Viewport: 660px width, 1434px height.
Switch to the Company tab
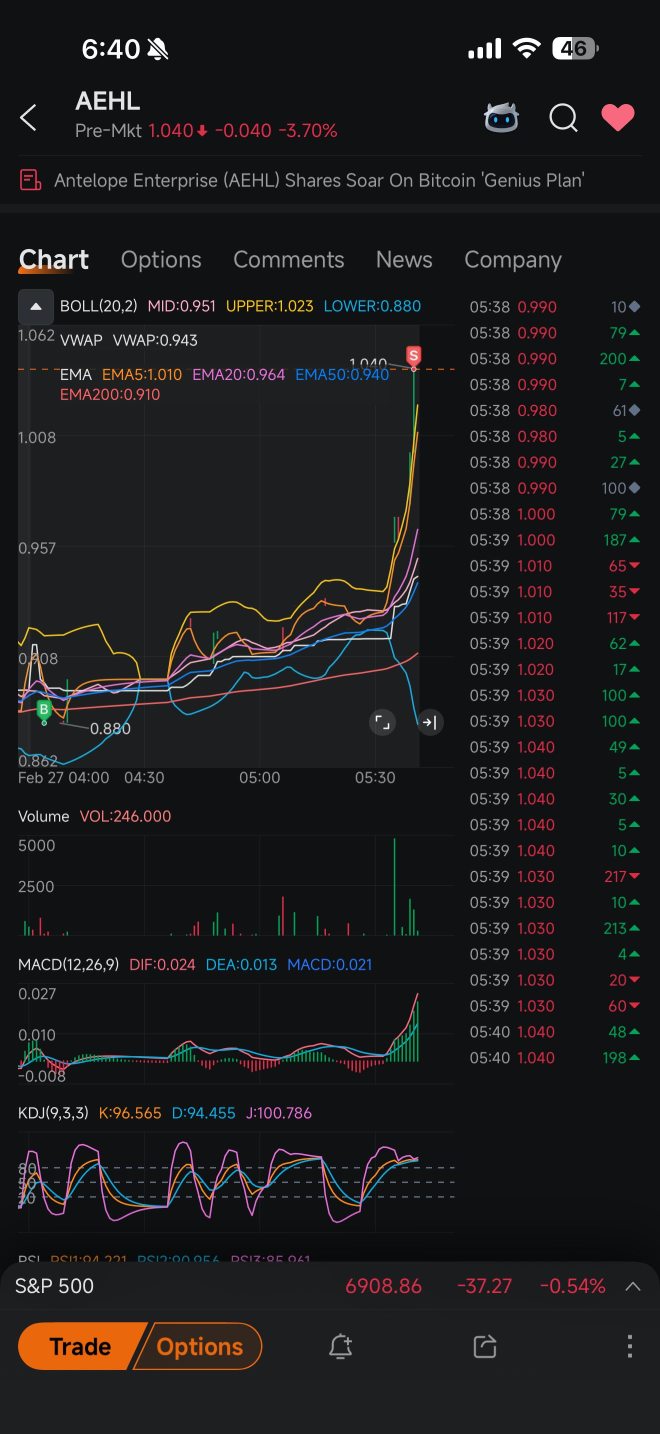513,260
